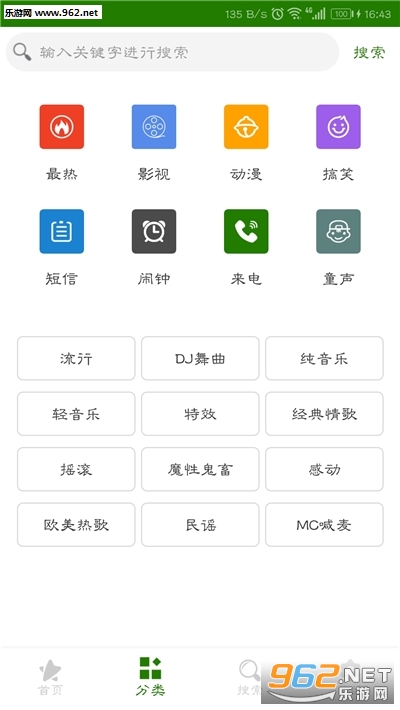Viewport: 400px width, 710px height.
Task: Select the 纯音乐 genre chip
Action: [324, 358]
